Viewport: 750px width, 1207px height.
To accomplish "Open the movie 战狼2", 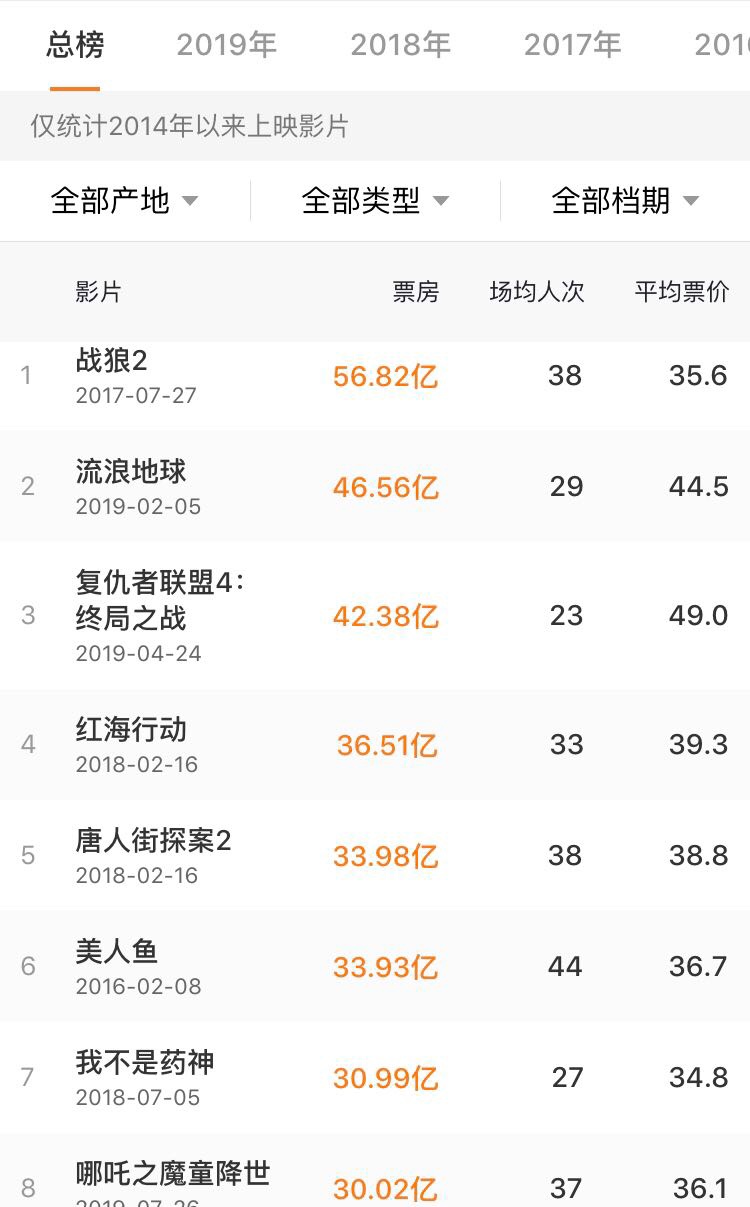I will click(112, 360).
